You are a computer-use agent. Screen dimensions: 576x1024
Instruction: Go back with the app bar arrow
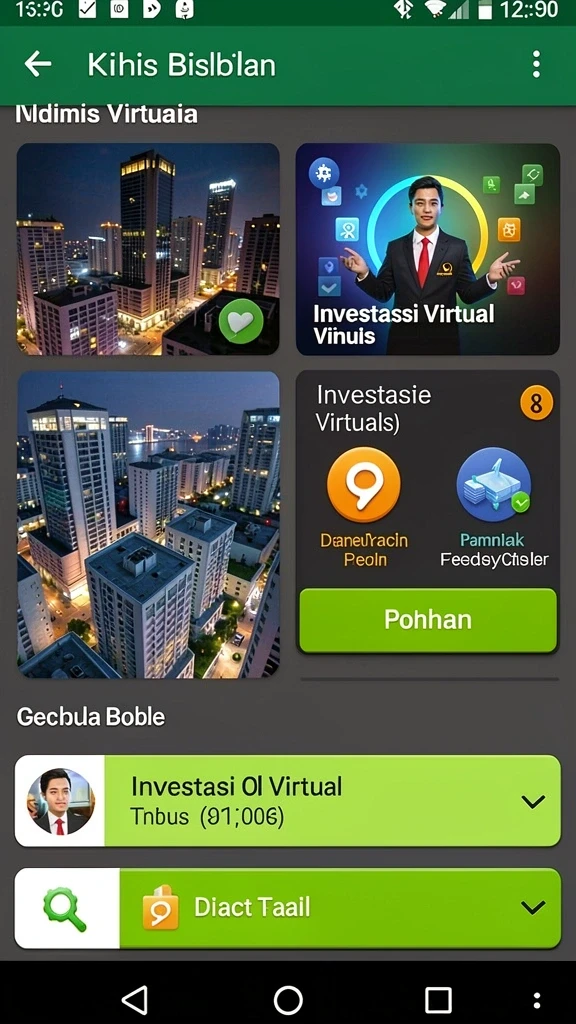coord(38,64)
